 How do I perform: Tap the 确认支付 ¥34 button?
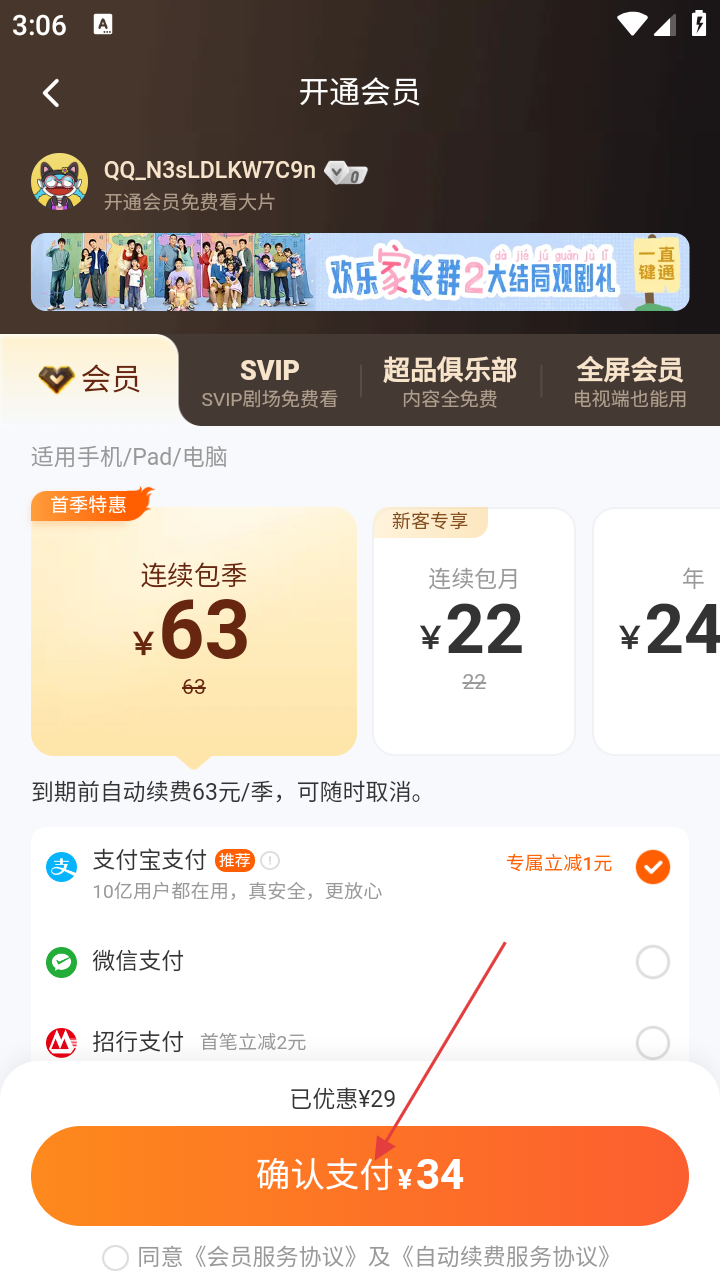coord(360,1175)
